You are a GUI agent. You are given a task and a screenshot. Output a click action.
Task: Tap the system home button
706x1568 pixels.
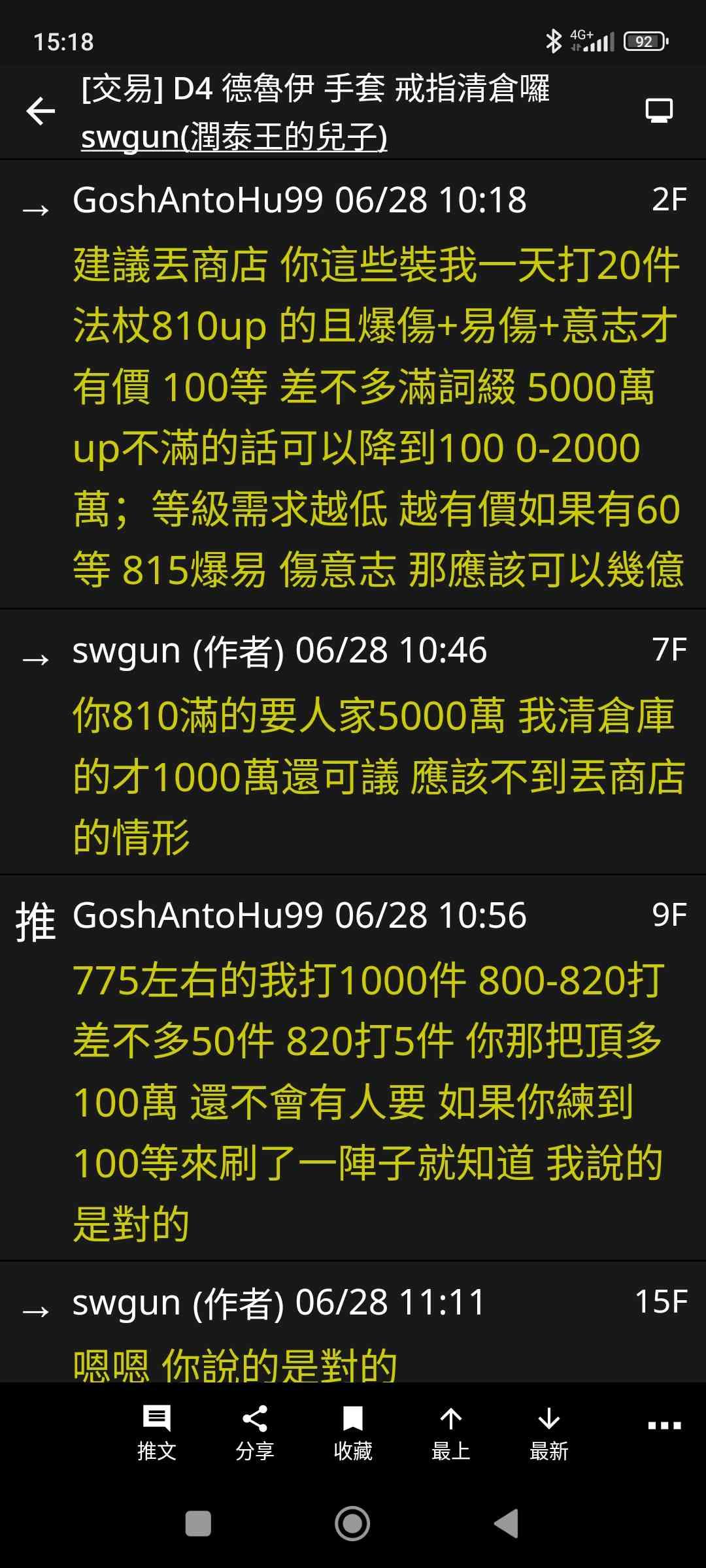click(352, 1524)
